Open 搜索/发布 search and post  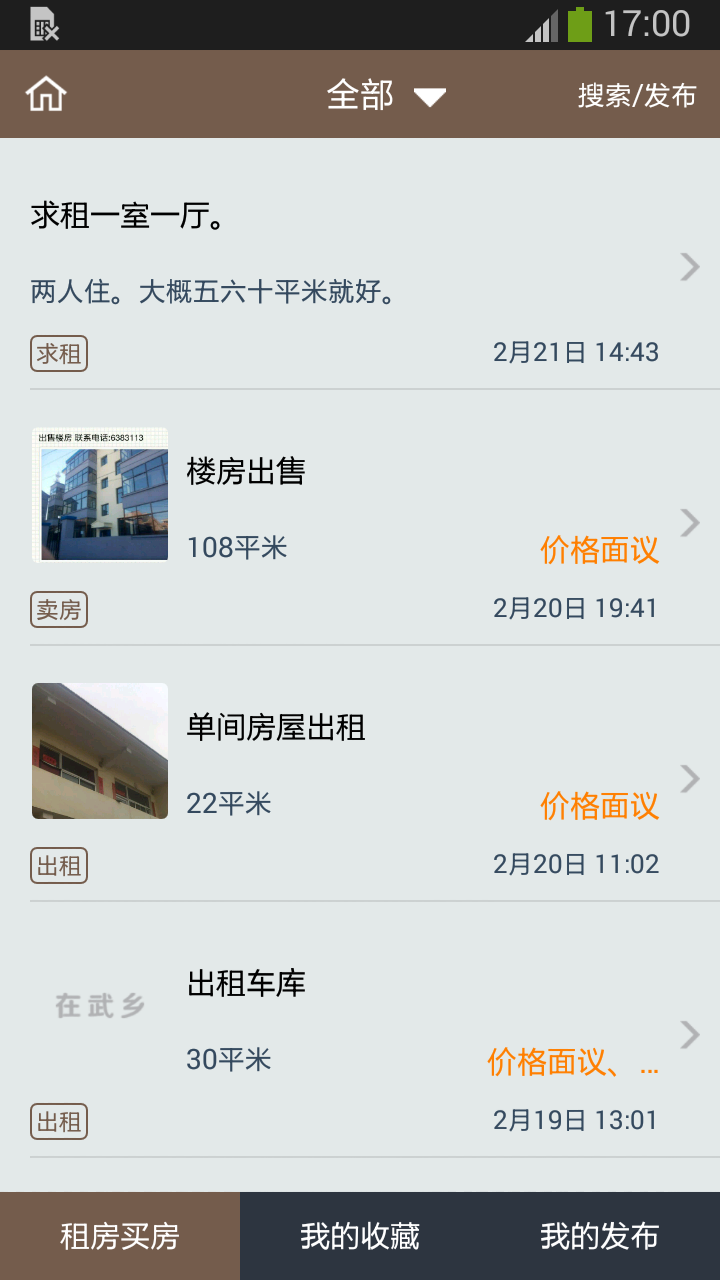pyautogui.click(x=637, y=95)
